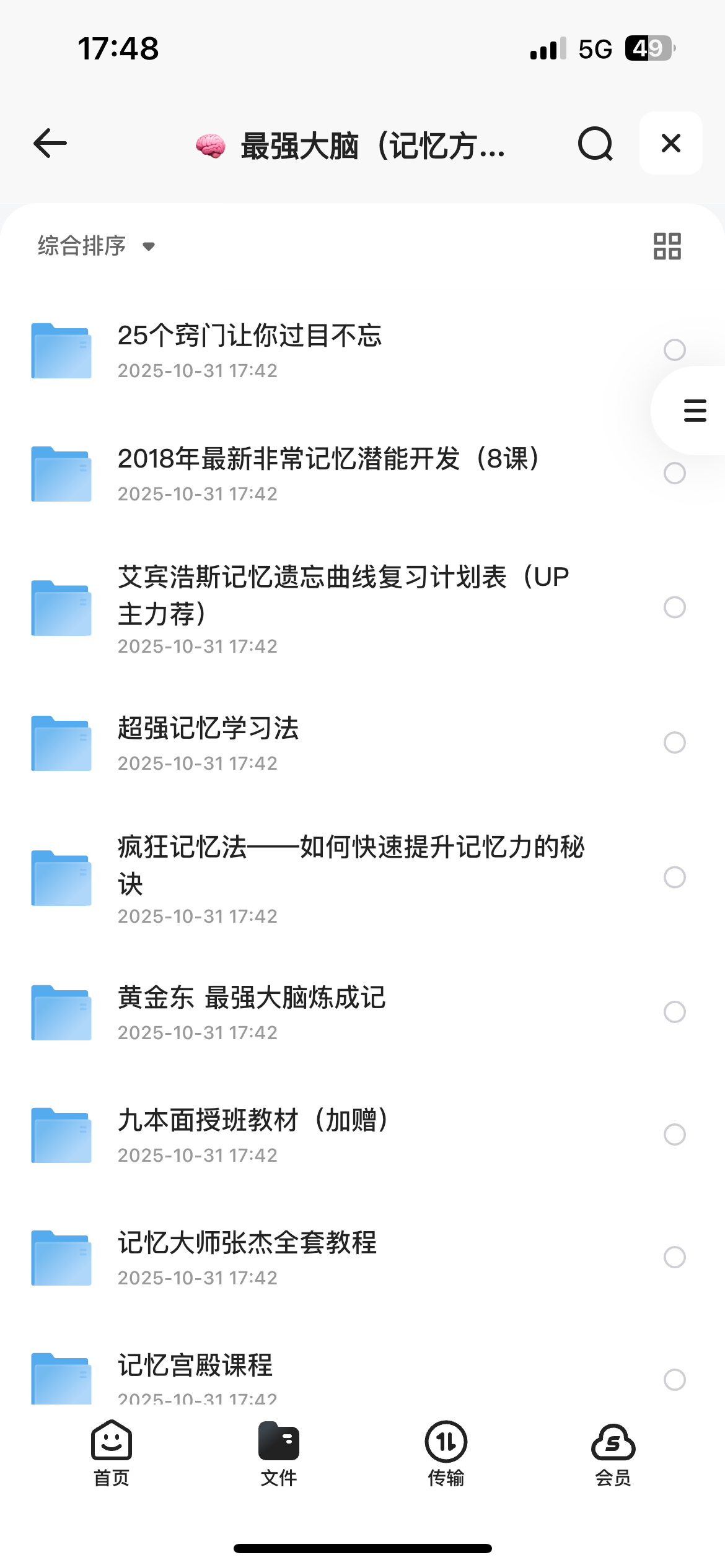Switch to grid view layout
725x1568 pixels.
667,246
